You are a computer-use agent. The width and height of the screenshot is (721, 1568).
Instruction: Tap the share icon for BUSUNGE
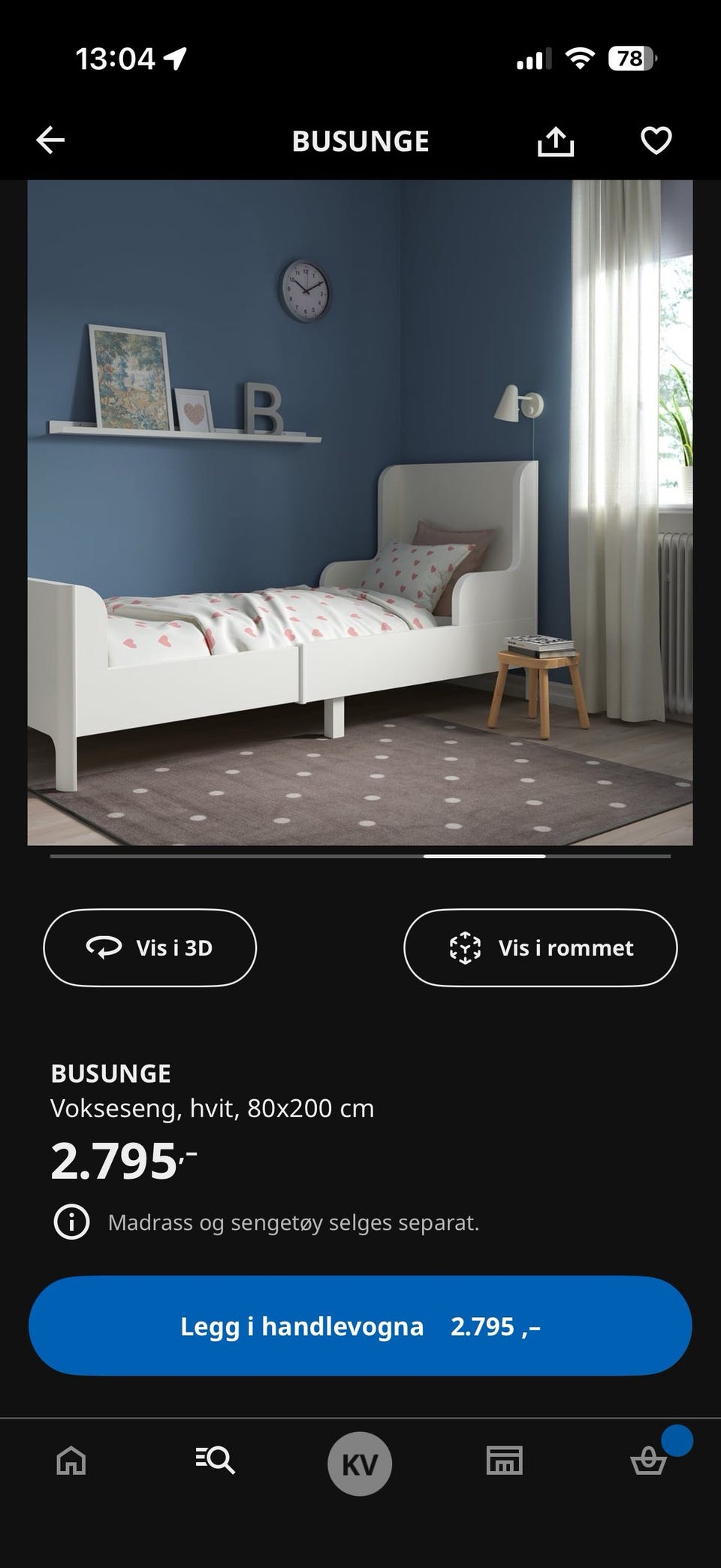(x=556, y=140)
